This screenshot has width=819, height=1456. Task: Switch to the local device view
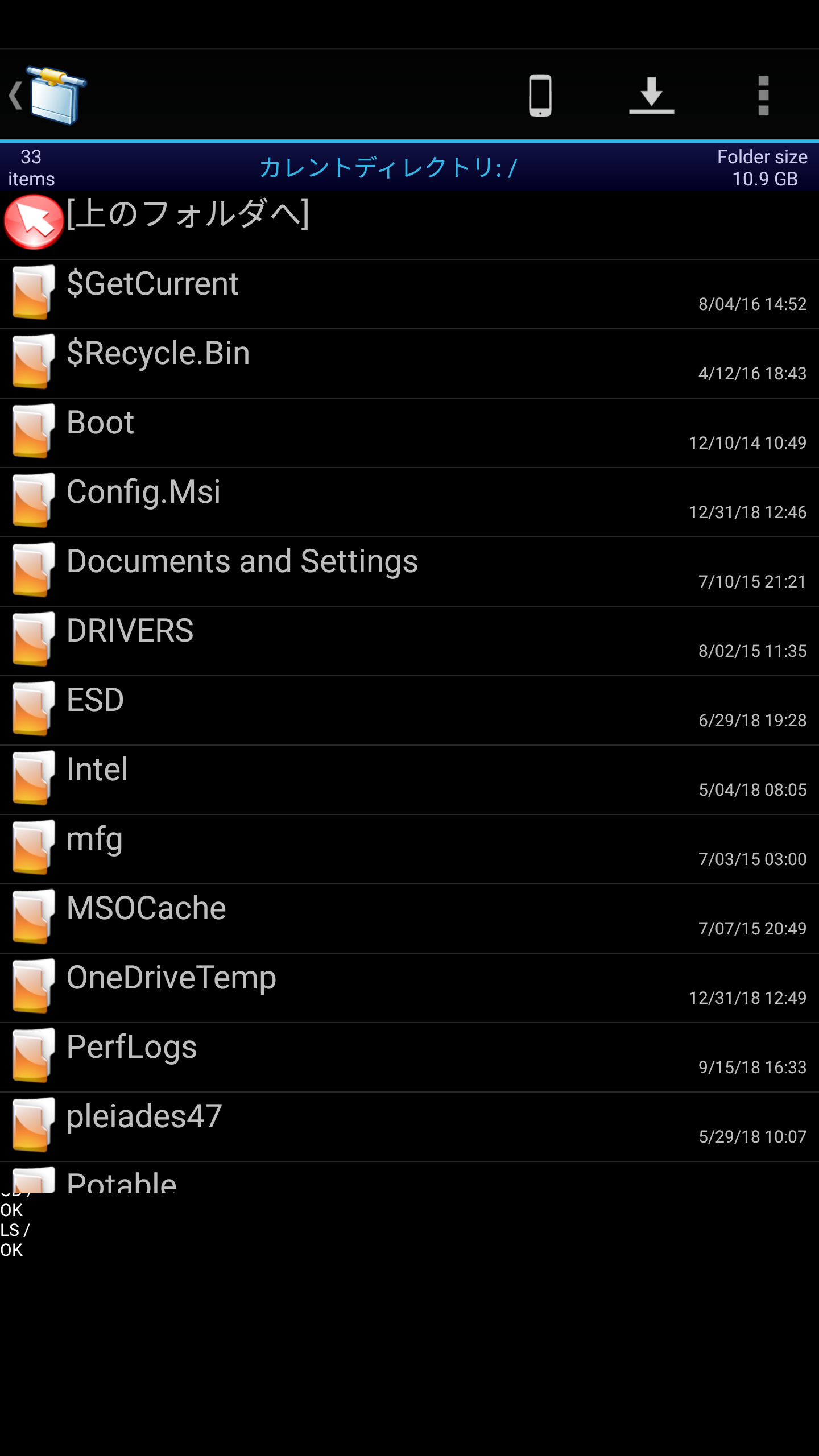coord(540,96)
